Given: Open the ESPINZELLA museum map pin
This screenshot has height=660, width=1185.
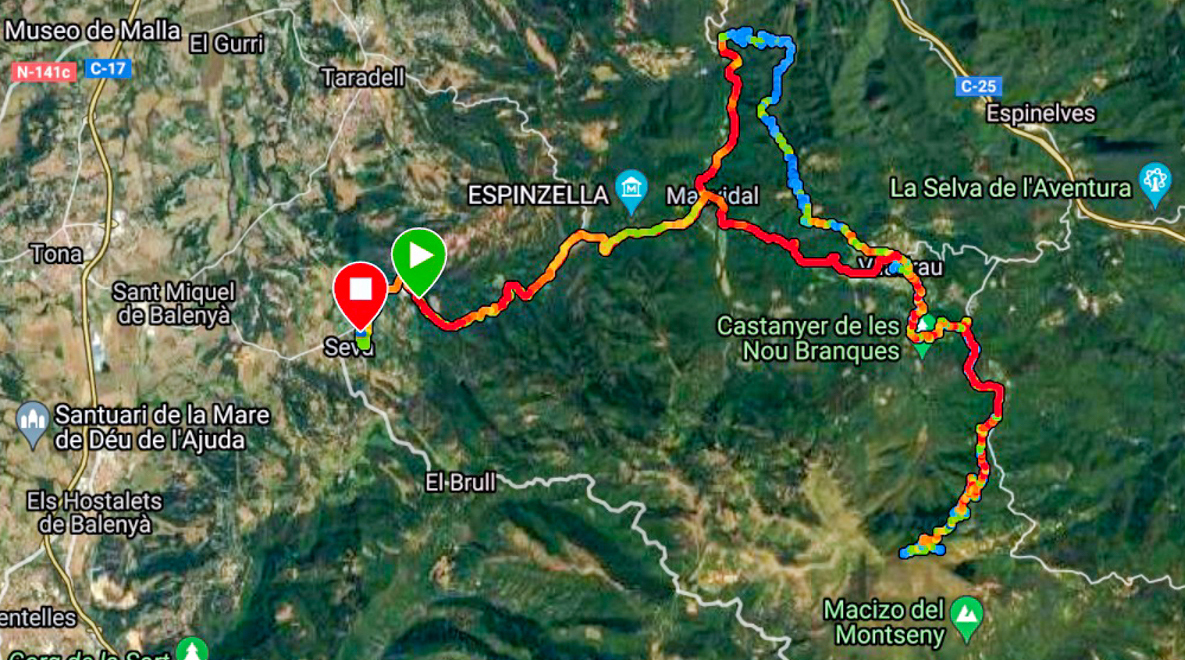Looking at the screenshot, I should [x=631, y=190].
